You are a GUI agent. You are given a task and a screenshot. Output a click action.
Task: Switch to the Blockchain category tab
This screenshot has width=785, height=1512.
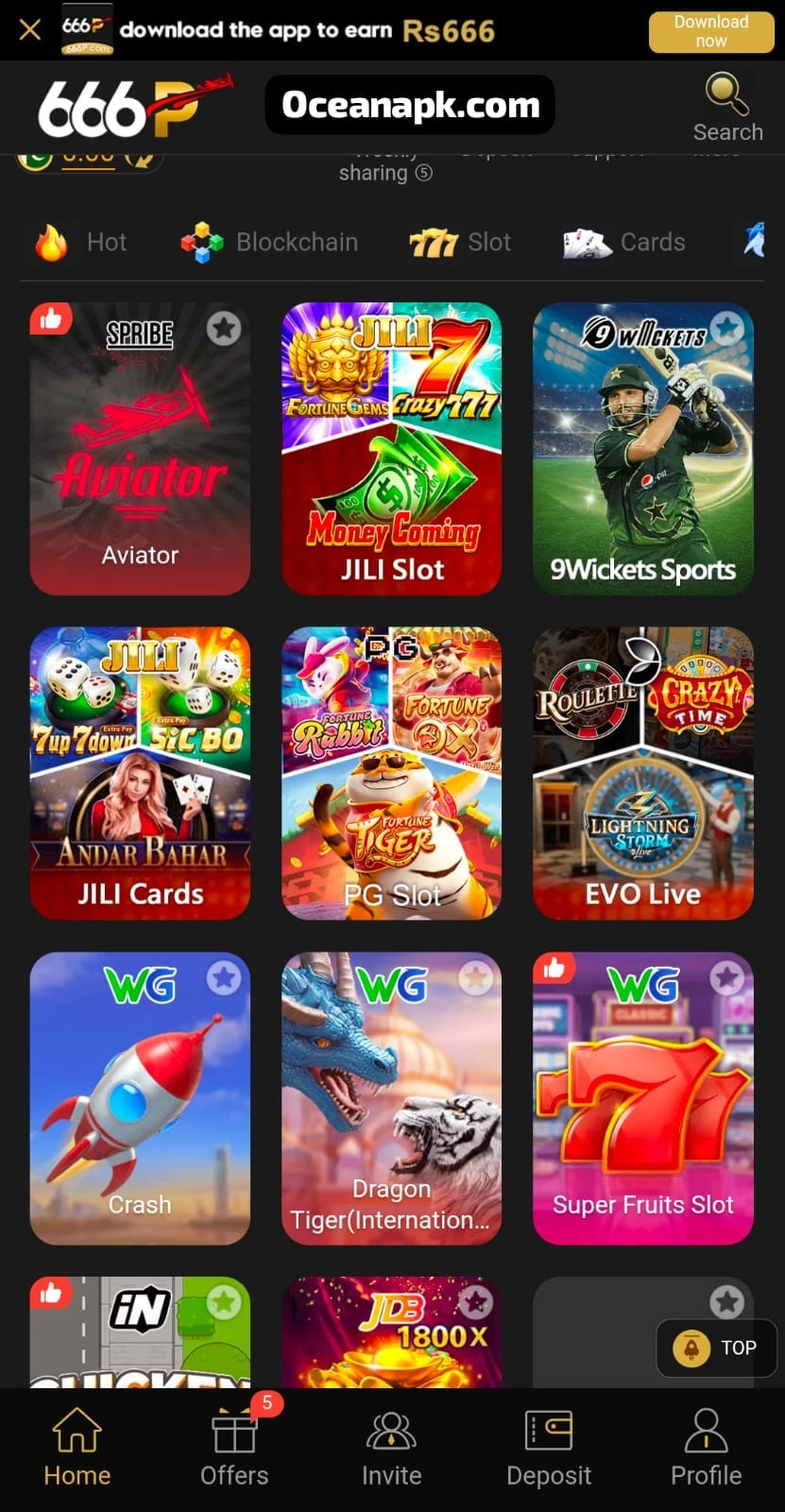pyautogui.click(x=269, y=243)
